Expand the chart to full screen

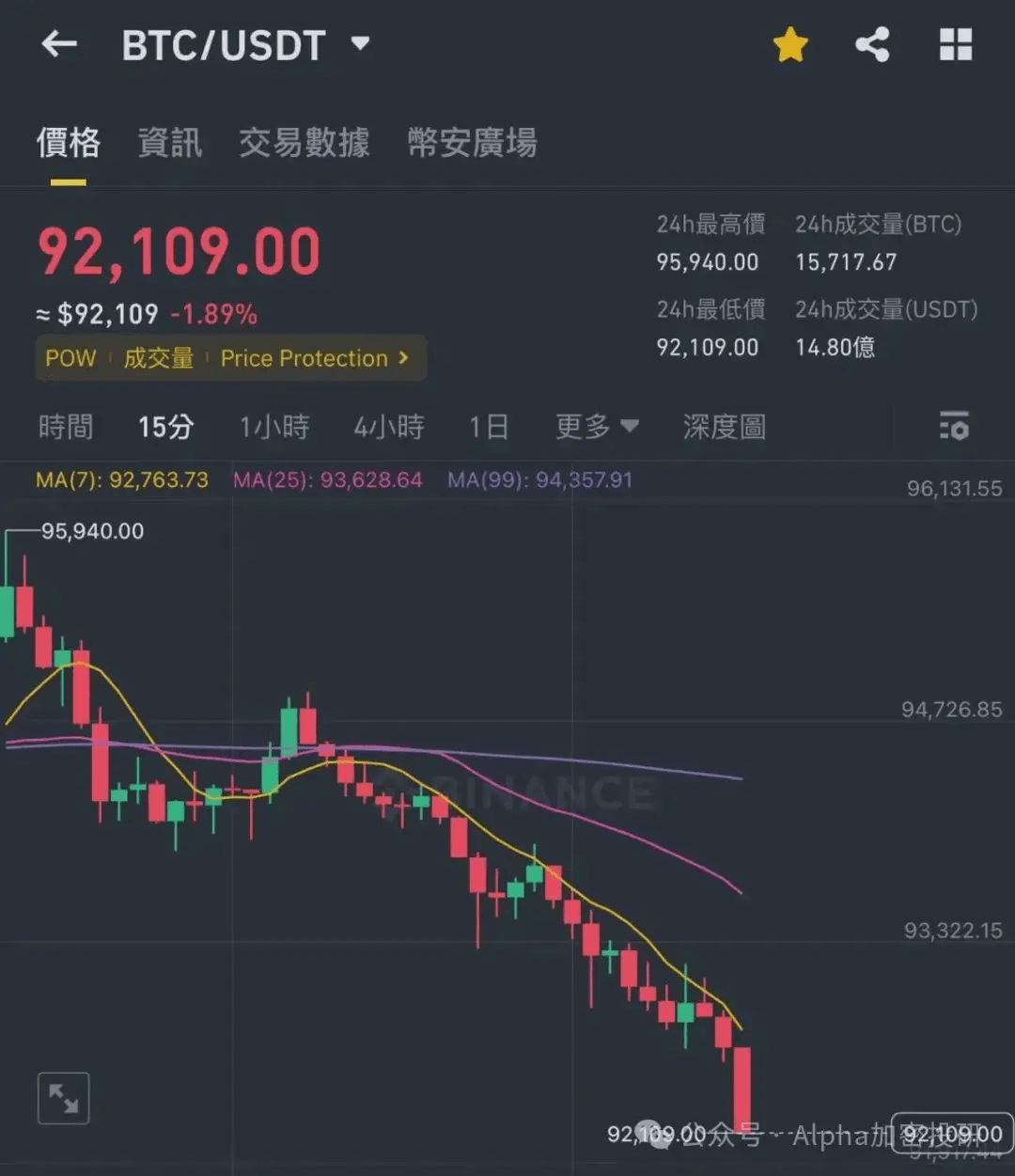coord(63,1098)
